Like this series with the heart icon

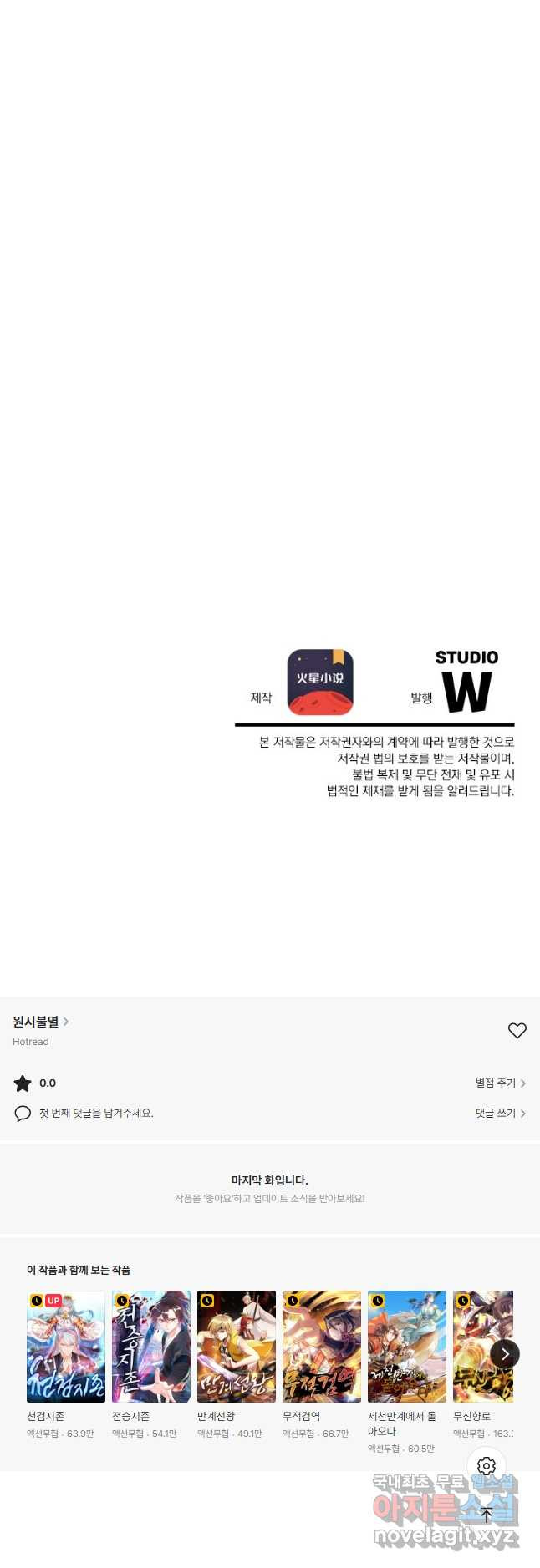(517, 1030)
